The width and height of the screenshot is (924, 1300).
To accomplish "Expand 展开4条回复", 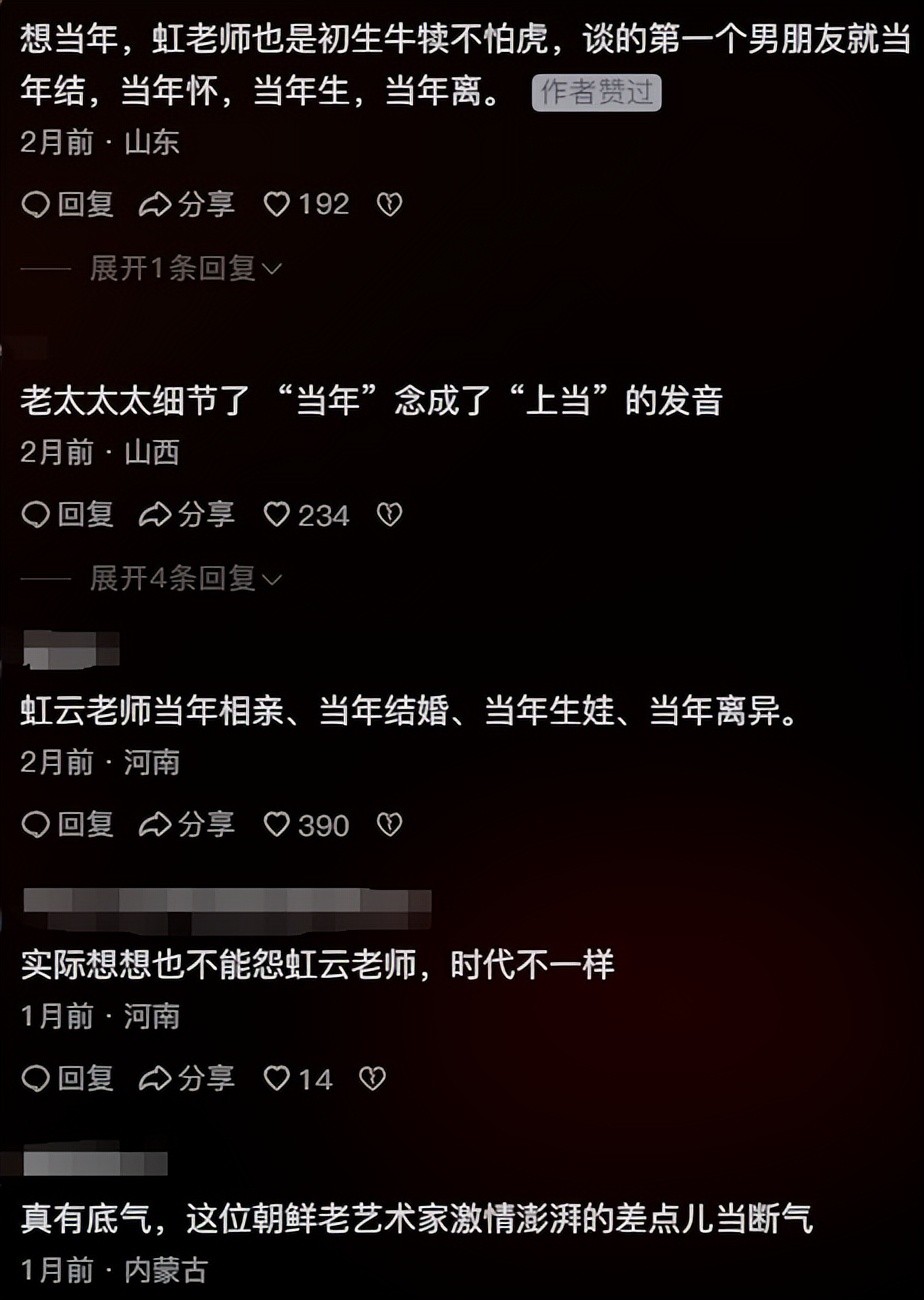I will (186, 579).
